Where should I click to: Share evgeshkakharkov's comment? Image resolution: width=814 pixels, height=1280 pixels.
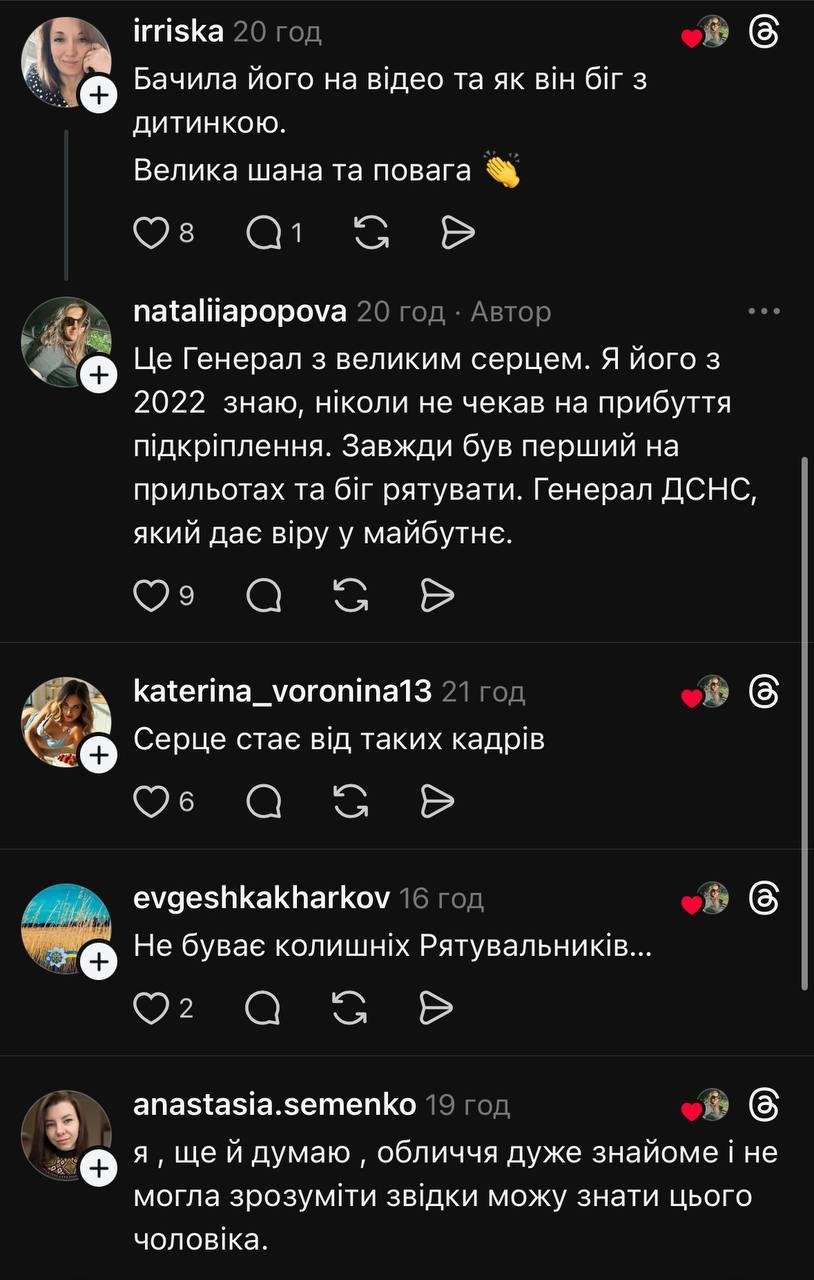pos(437,1009)
